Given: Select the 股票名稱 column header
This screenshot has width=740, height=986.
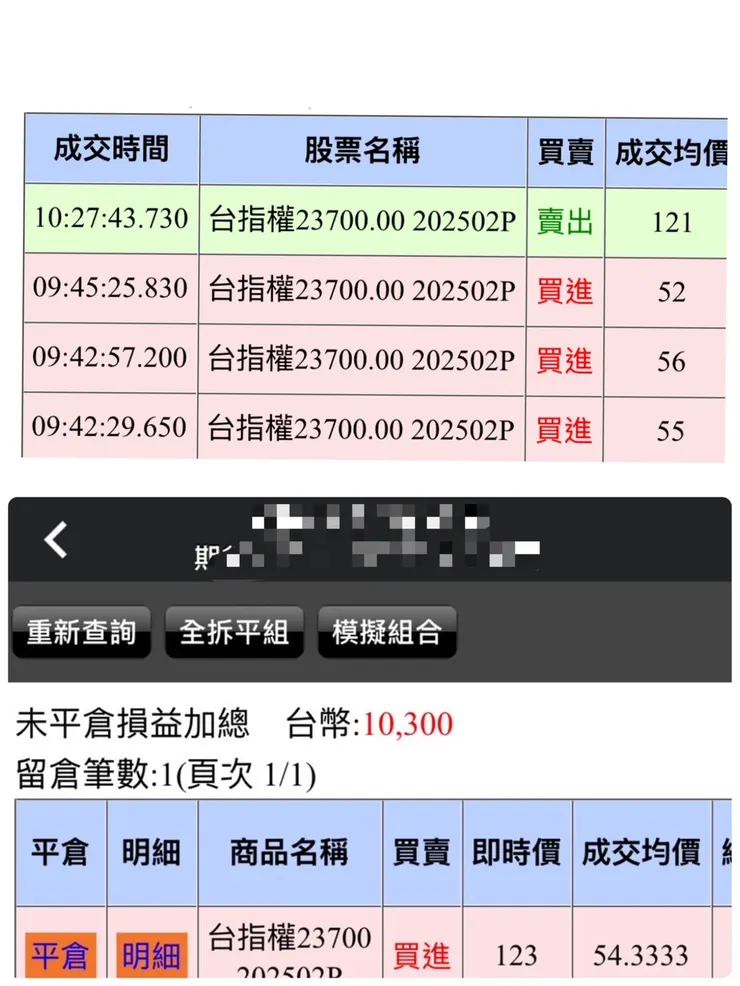Looking at the screenshot, I should tap(363, 150).
